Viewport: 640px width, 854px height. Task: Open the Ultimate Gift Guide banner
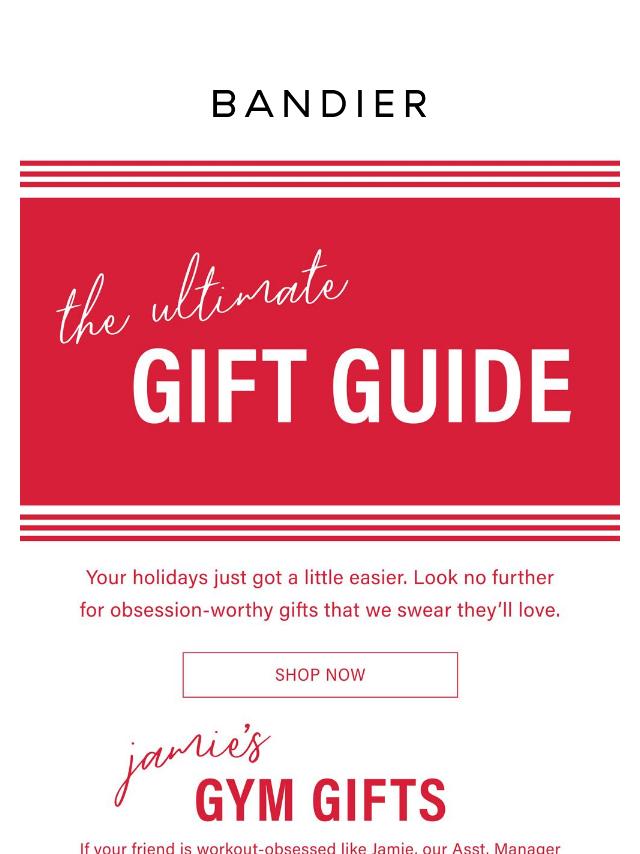pyautogui.click(x=320, y=351)
